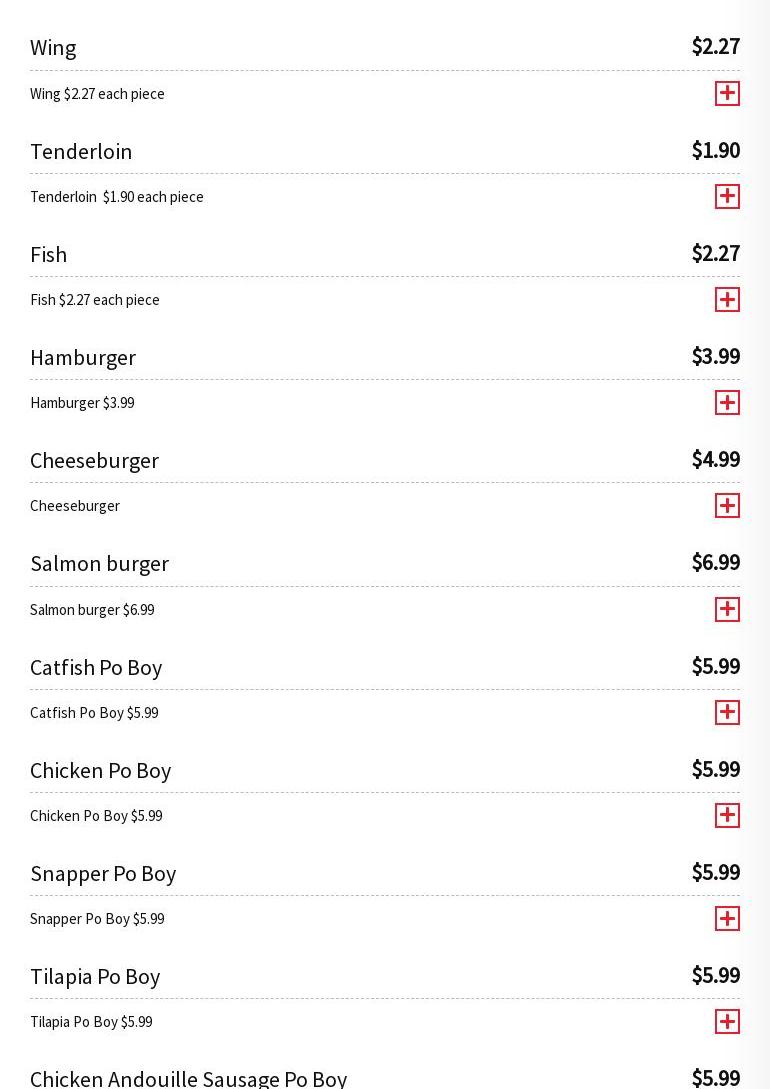Add Wing to the order
This screenshot has height=1089, width=770.
[x=727, y=93]
